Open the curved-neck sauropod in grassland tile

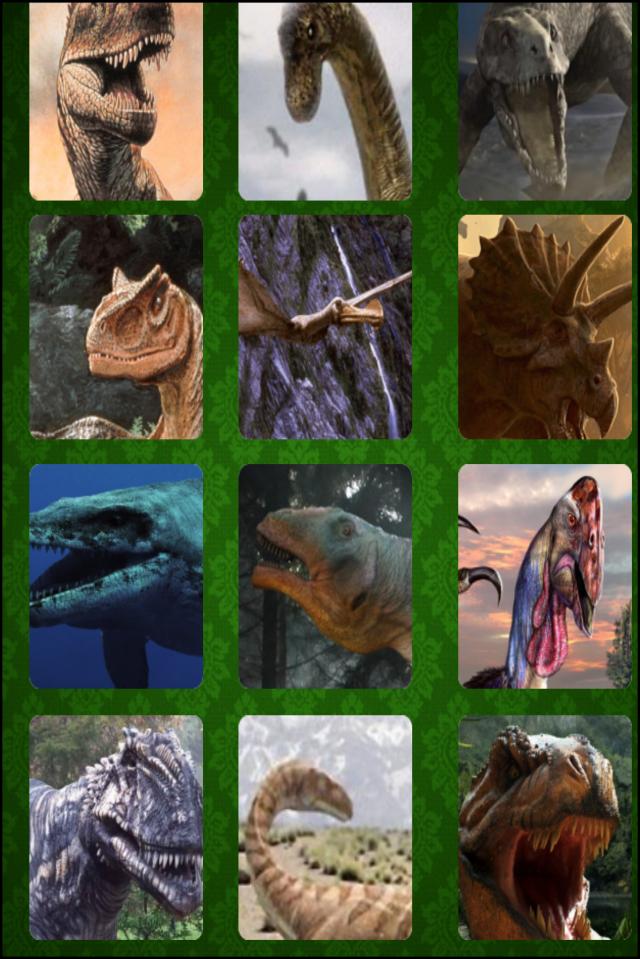[325, 827]
